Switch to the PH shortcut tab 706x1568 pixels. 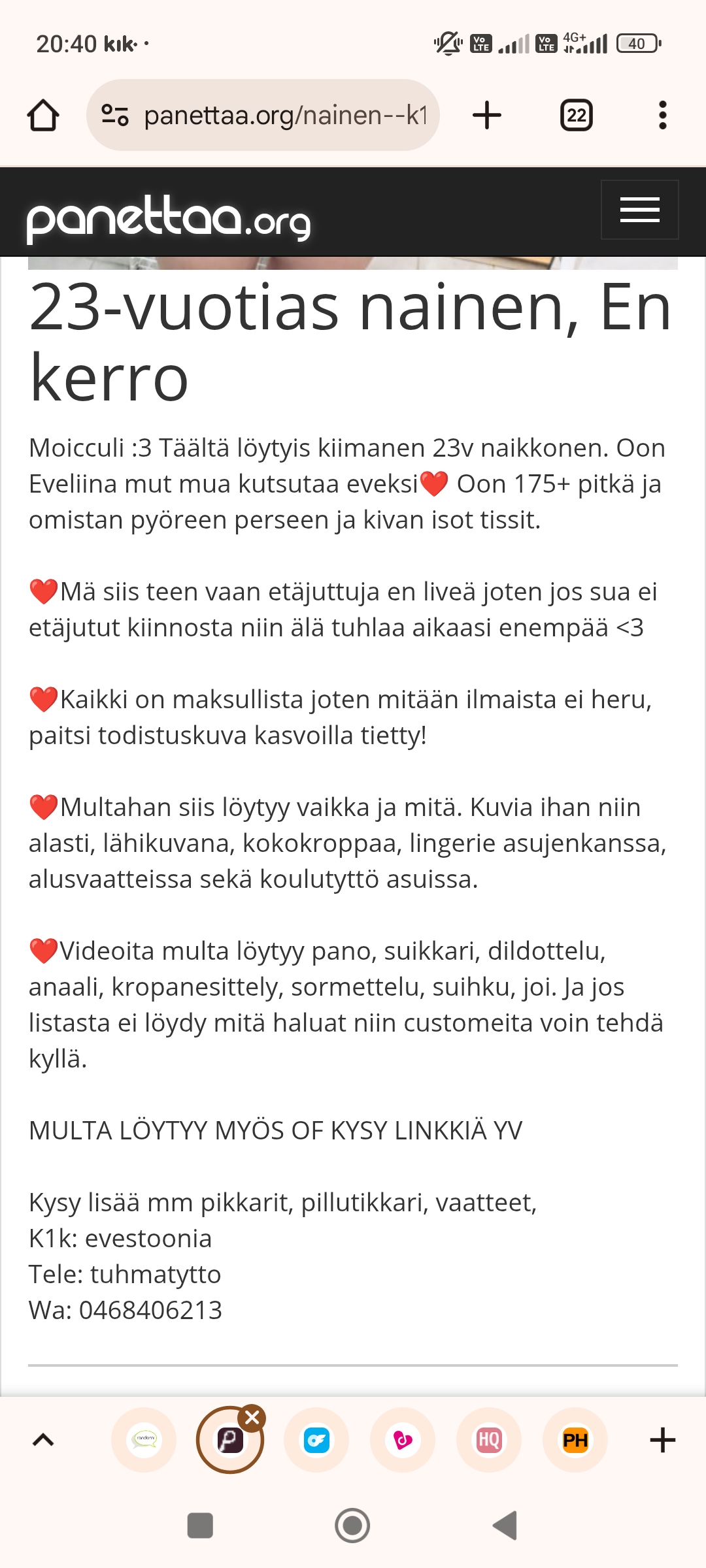coord(575,1440)
